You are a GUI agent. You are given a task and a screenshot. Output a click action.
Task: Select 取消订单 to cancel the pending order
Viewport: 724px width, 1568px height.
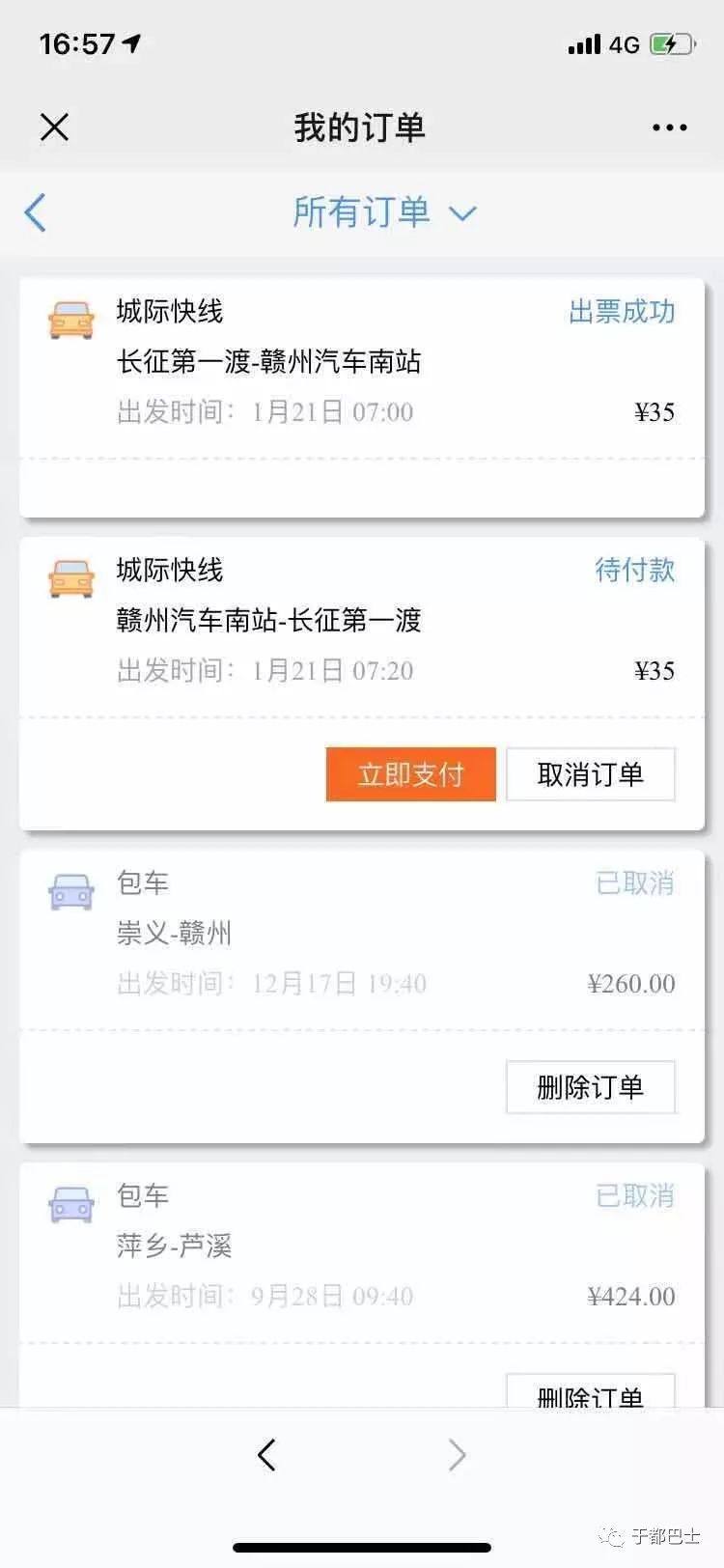pyautogui.click(x=590, y=774)
